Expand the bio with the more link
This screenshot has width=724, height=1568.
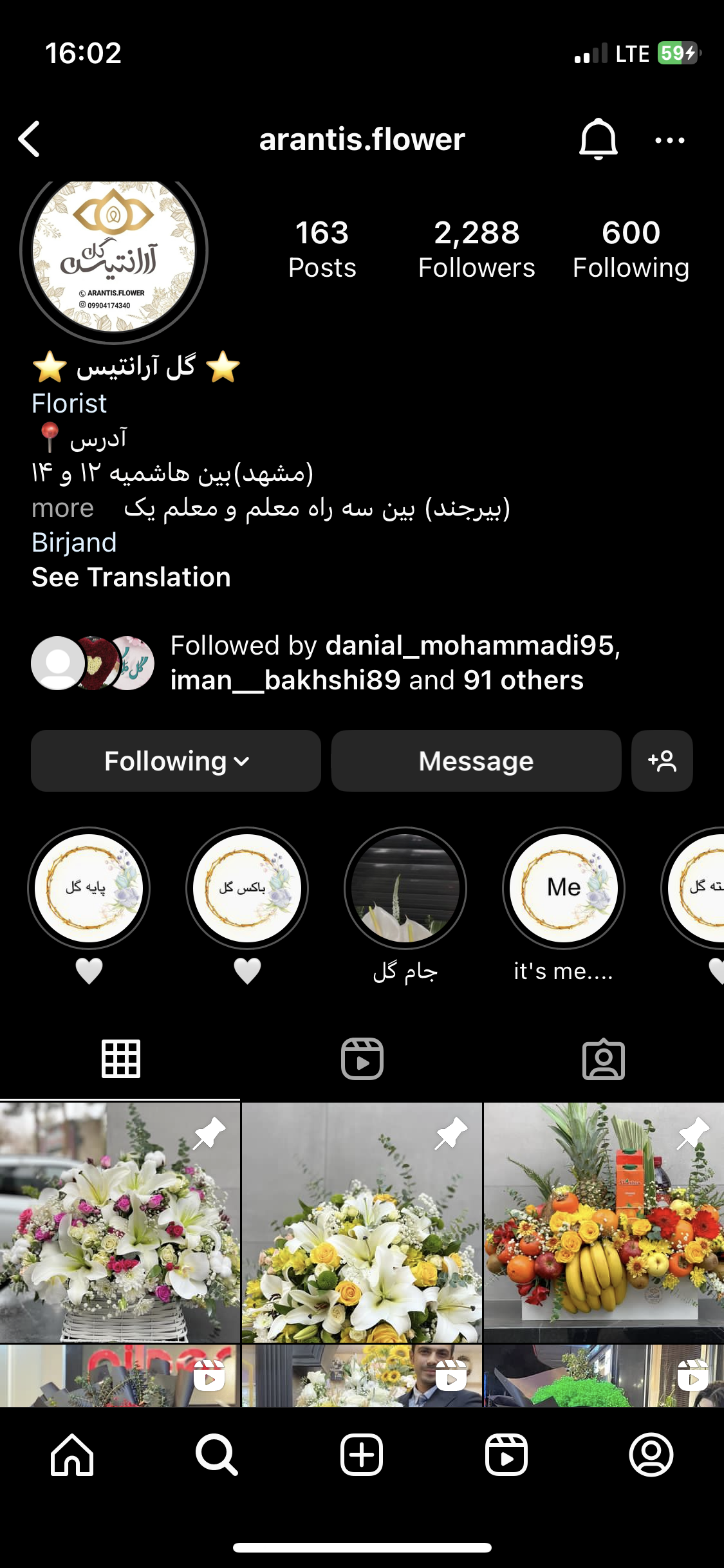[63, 509]
